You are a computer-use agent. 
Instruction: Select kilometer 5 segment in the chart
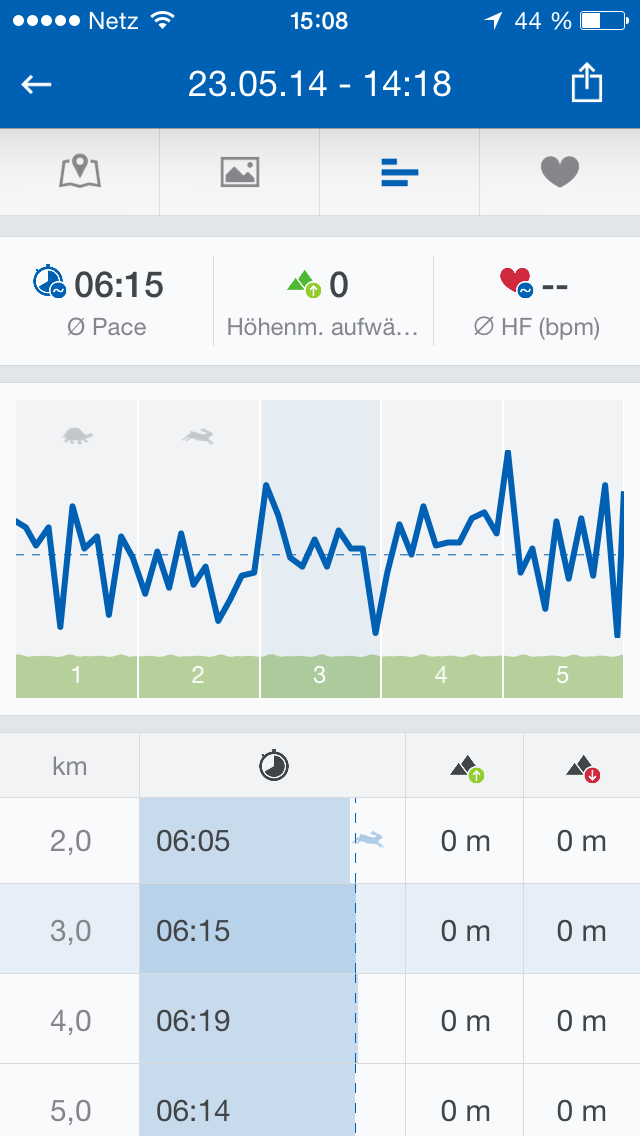(562, 550)
